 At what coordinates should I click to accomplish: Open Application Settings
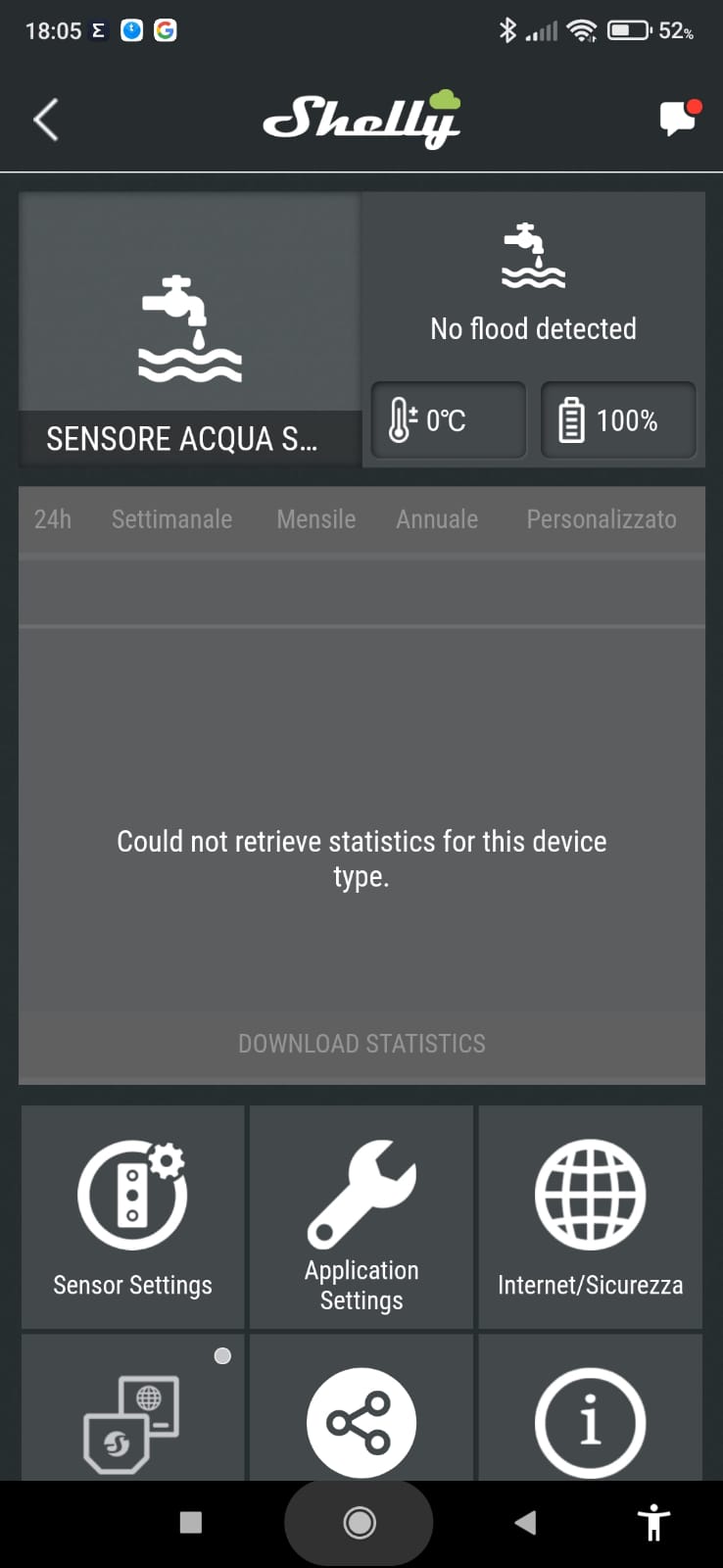click(361, 1217)
